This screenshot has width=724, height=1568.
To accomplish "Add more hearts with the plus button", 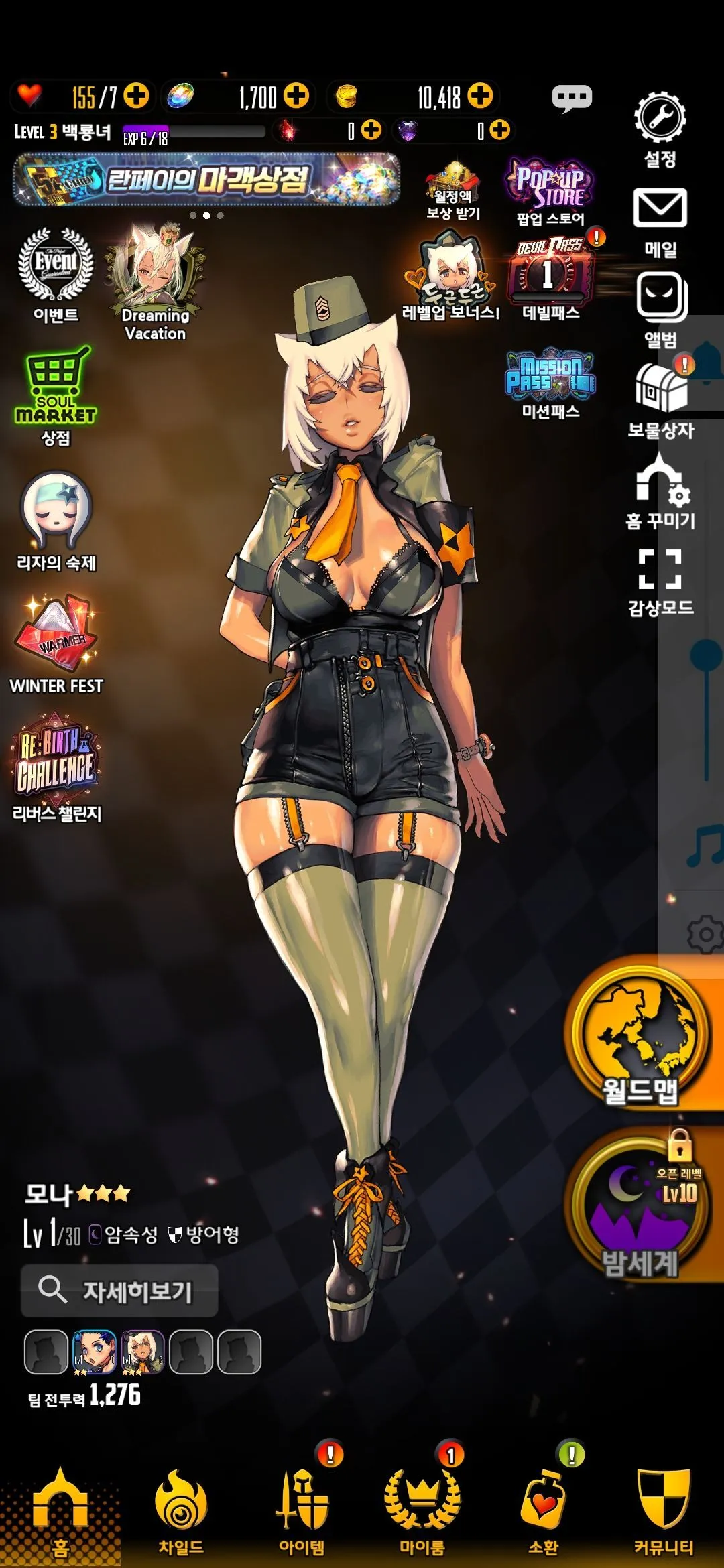I will pyautogui.click(x=136, y=95).
